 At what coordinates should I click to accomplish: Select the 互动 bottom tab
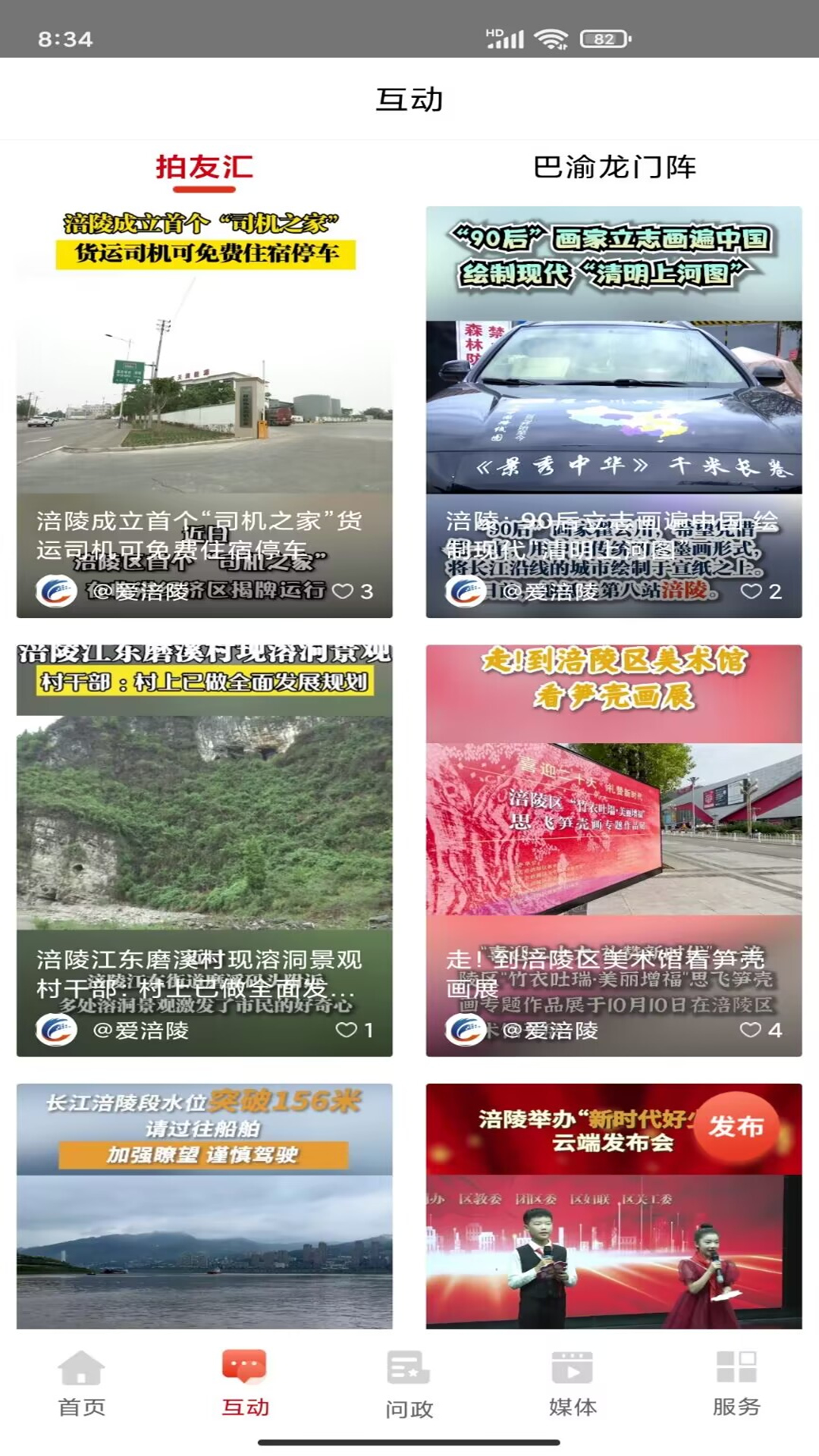pos(245,1383)
